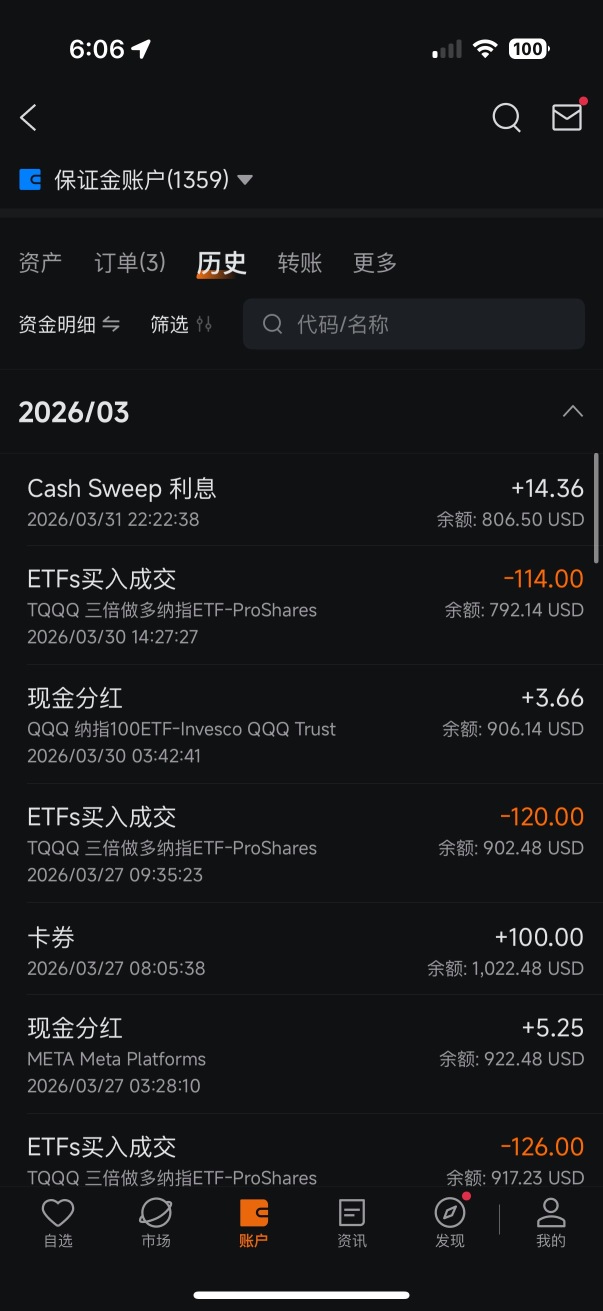This screenshot has width=603, height=1311.
Task: Switch to the 转账 tab
Action: 300,263
